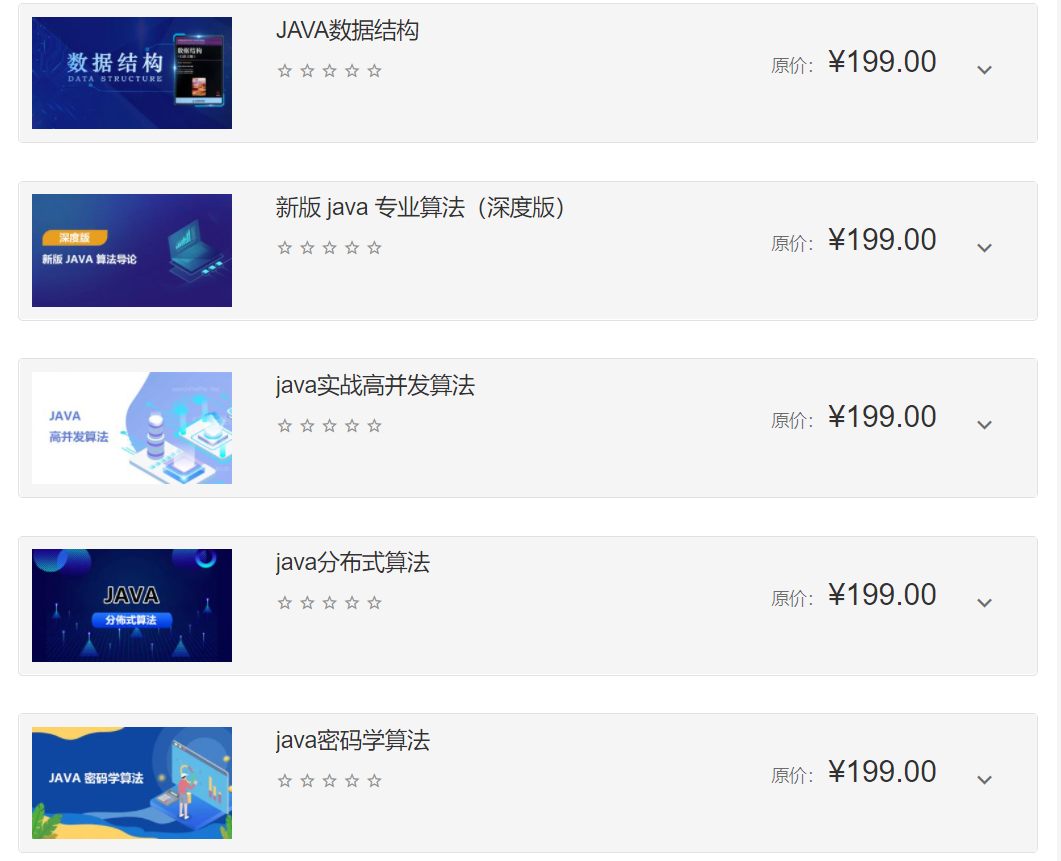Select the java分布式算法 course title
Viewport: 1061px width, 861px height.
pos(352,563)
